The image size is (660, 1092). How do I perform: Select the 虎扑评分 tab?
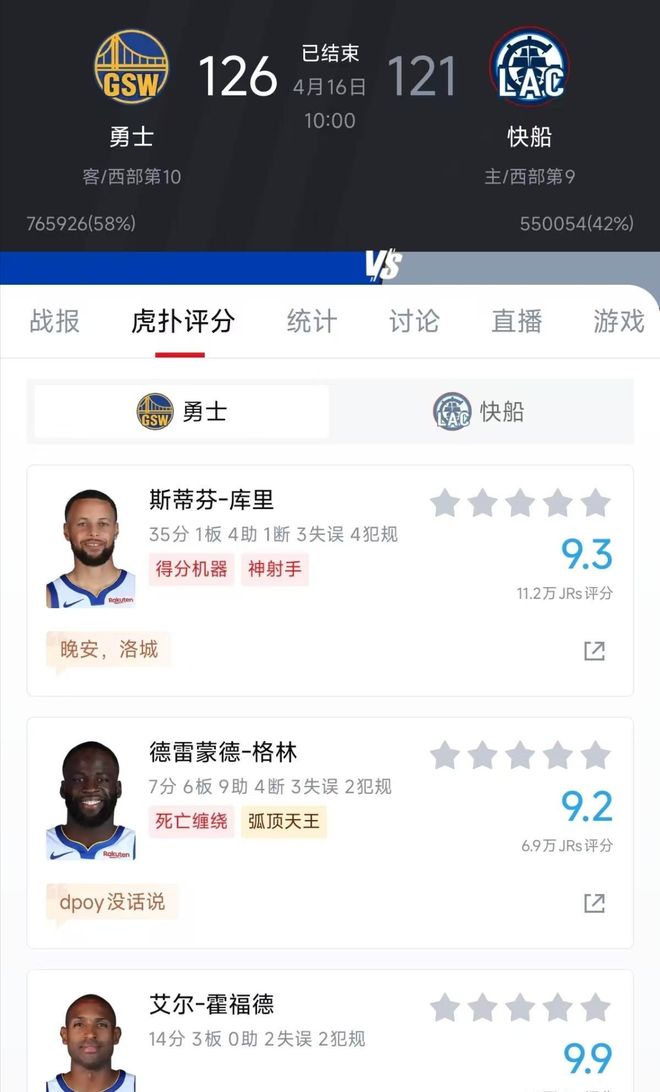pos(182,321)
